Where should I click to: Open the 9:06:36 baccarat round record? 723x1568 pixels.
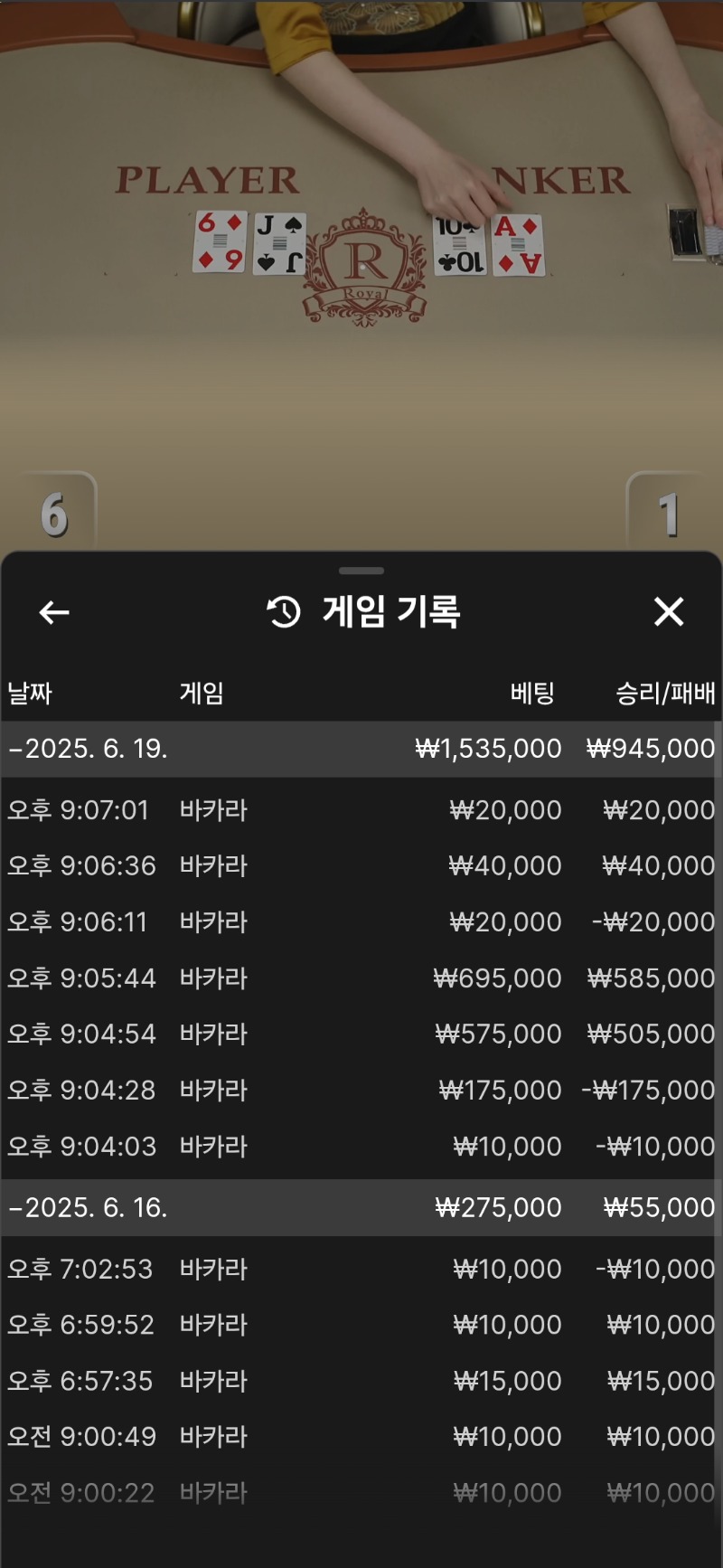pos(361,866)
